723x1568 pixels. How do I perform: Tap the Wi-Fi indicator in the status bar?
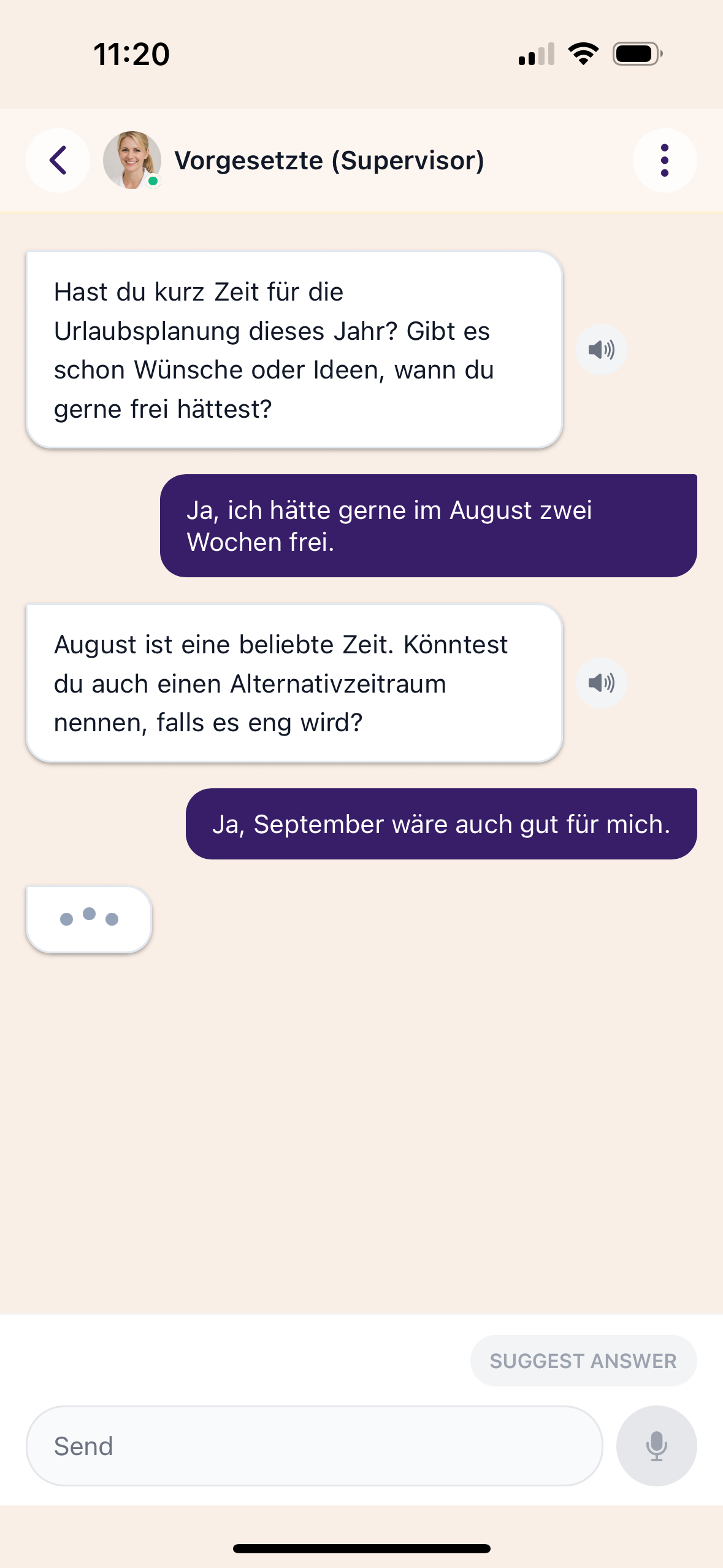(x=583, y=55)
